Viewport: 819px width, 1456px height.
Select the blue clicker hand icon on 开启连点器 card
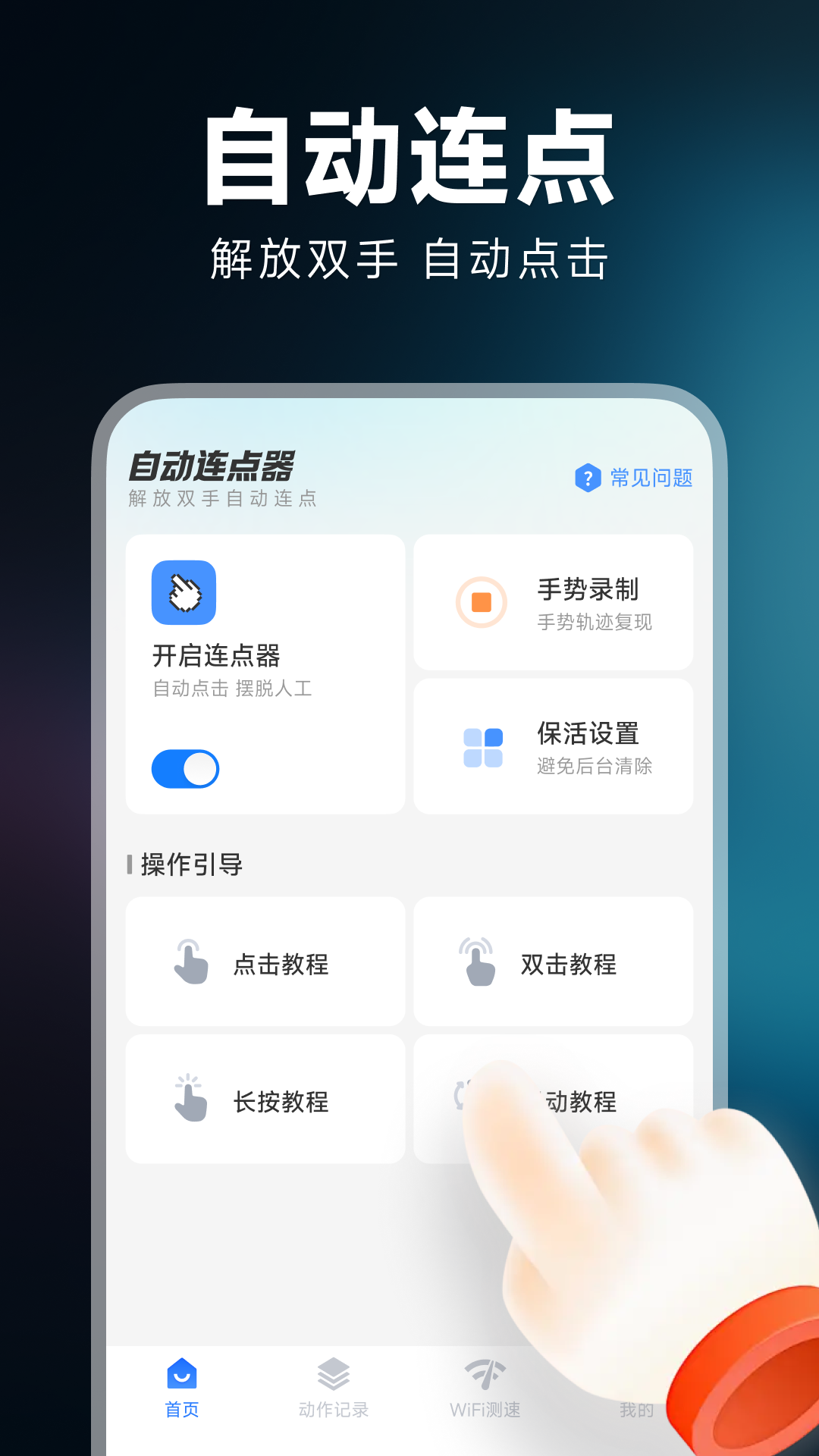[184, 592]
